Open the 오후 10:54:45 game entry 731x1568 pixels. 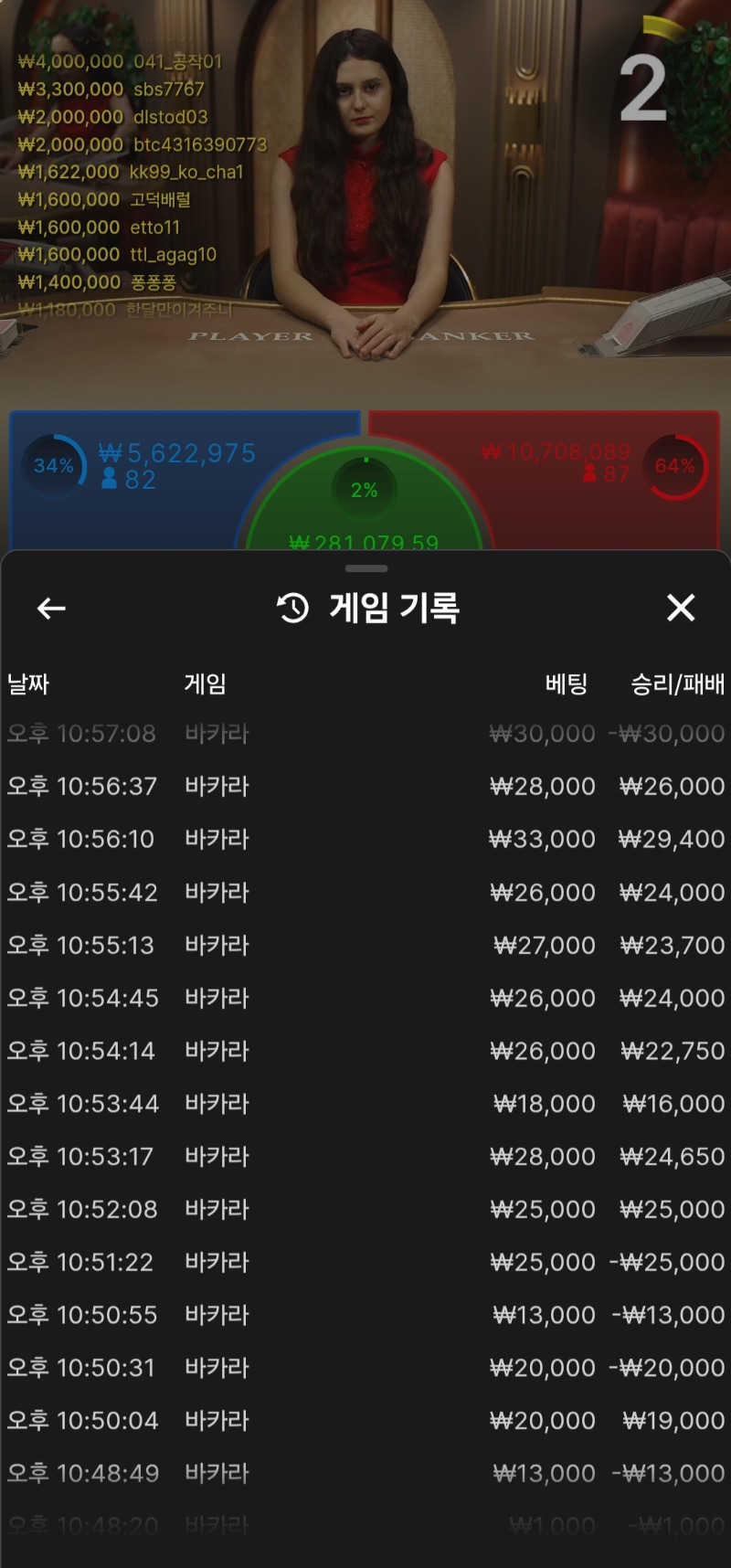pyautogui.click(x=365, y=998)
